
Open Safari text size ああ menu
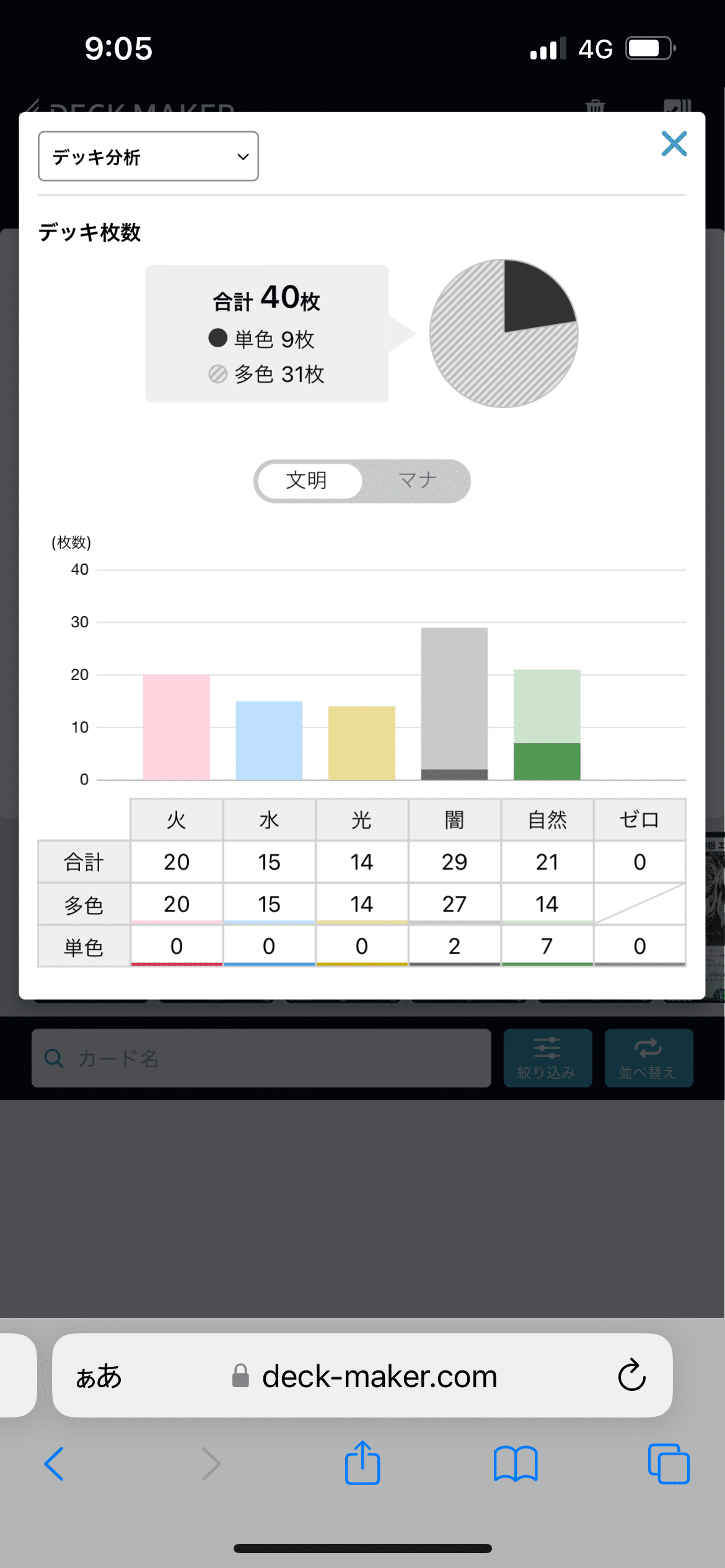click(99, 1376)
